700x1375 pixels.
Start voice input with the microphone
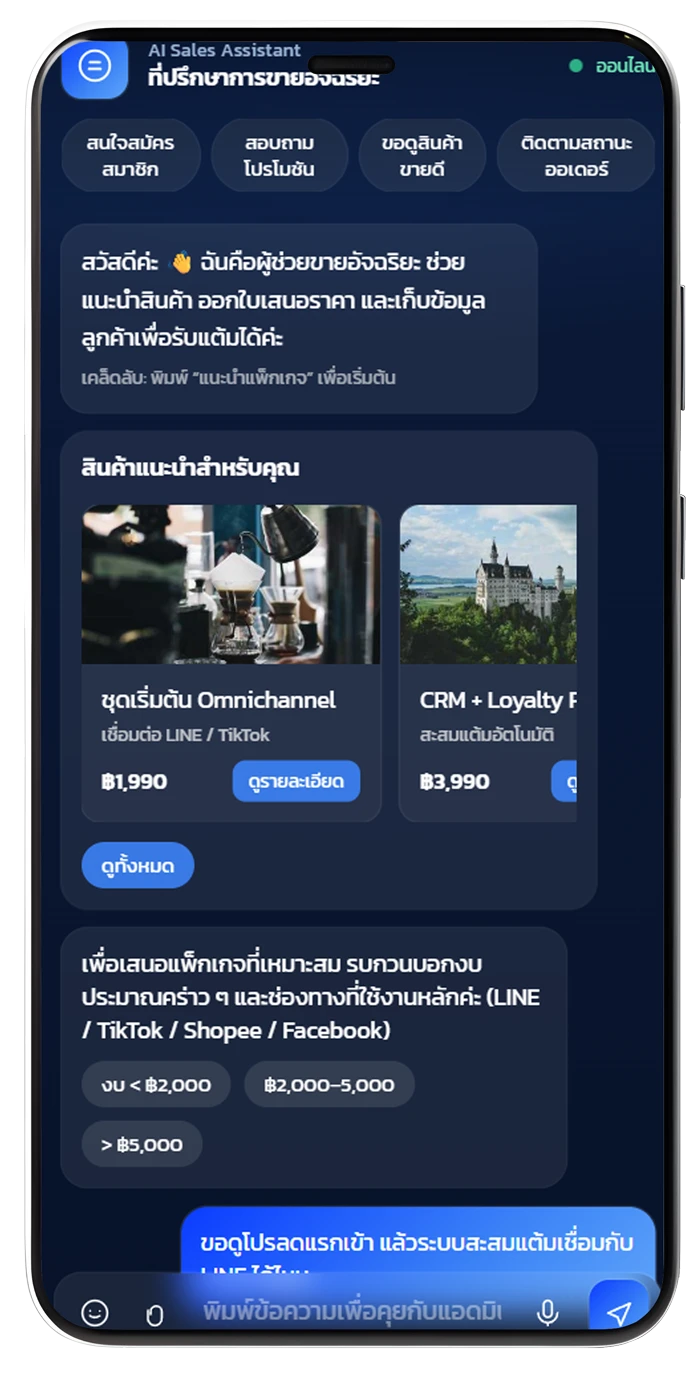pos(547,1313)
